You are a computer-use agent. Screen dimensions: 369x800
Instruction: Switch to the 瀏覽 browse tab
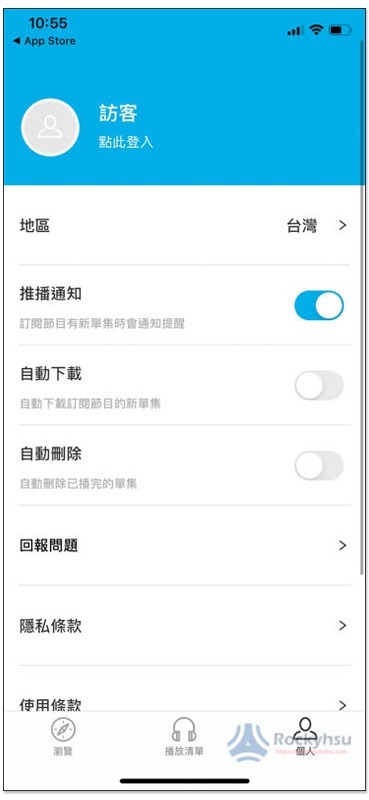(x=63, y=735)
